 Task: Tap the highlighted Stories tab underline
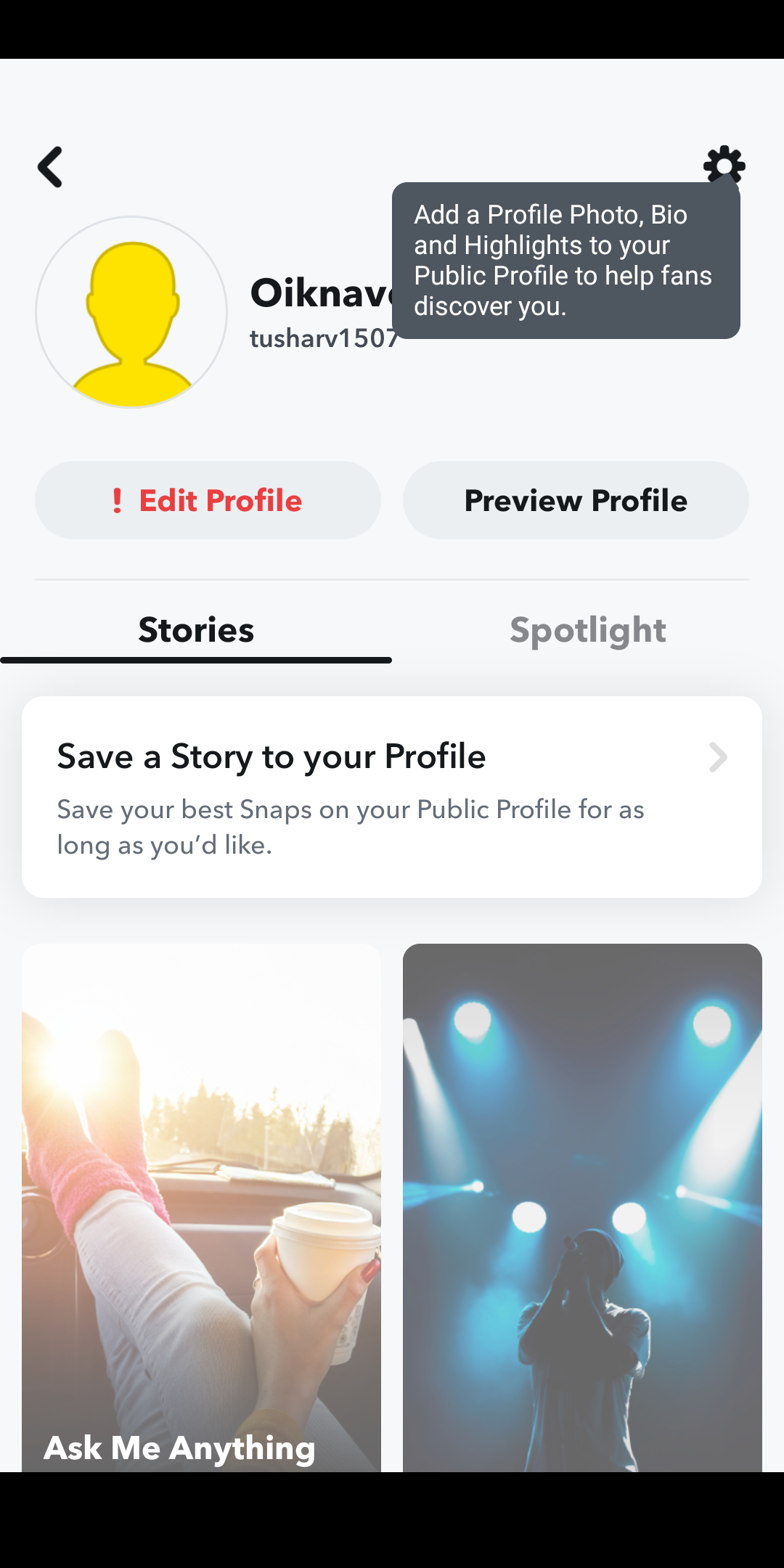coord(195,659)
